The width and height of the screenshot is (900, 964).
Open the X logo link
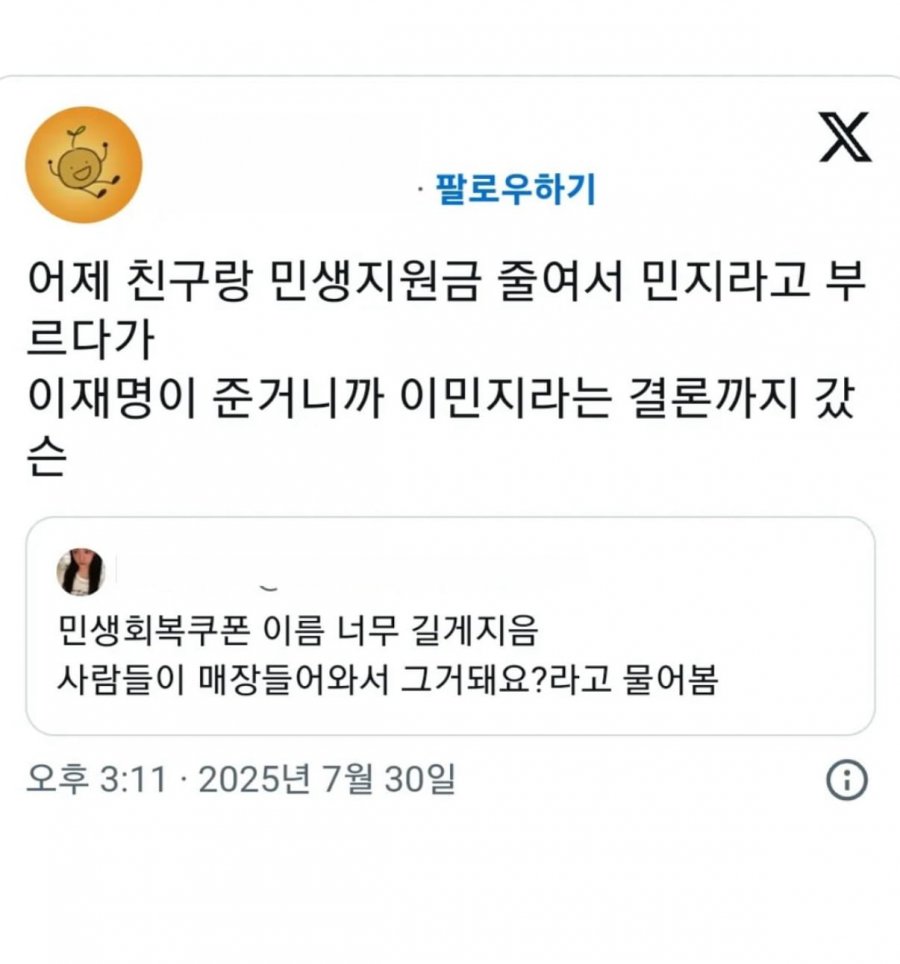[845, 138]
